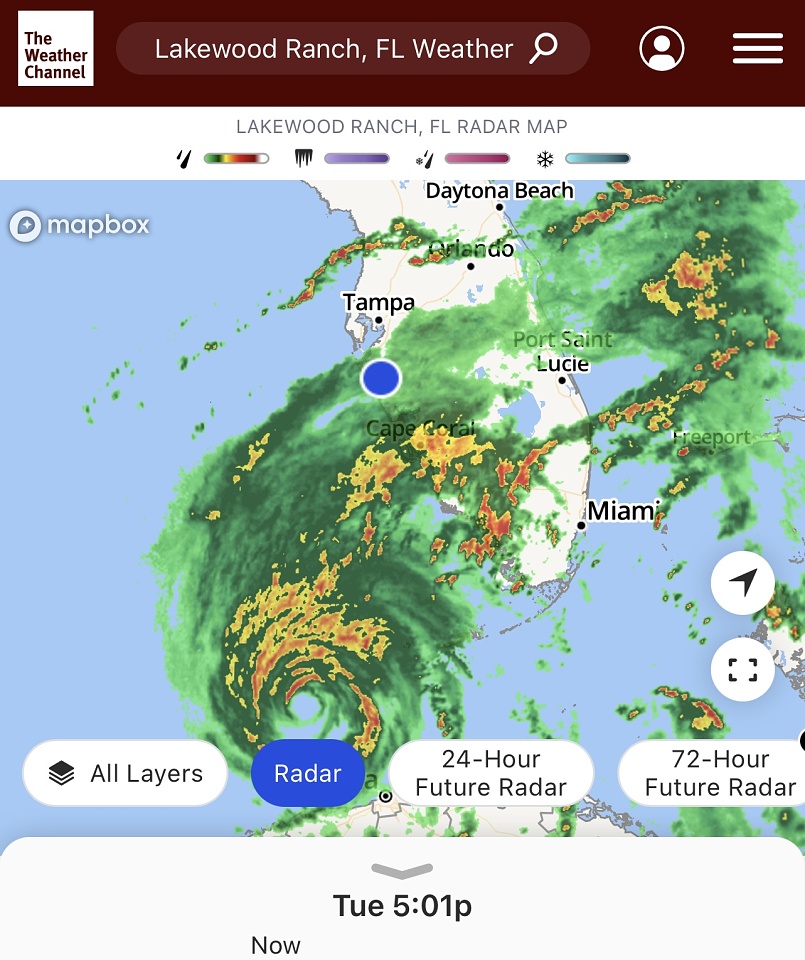Open the hamburger menu
The width and height of the screenshot is (805, 960).
tap(757, 49)
